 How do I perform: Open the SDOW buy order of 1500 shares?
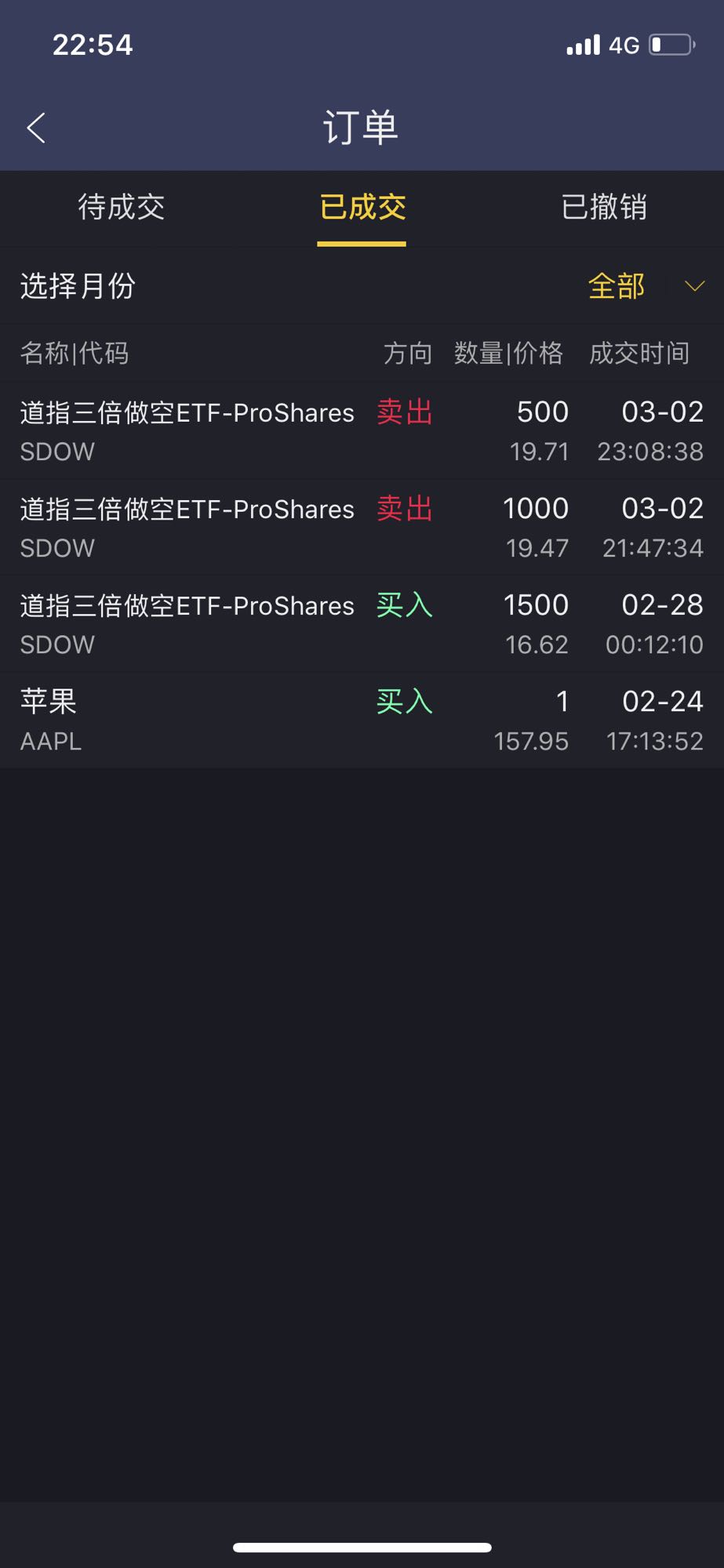pyautogui.click(x=362, y=624)
